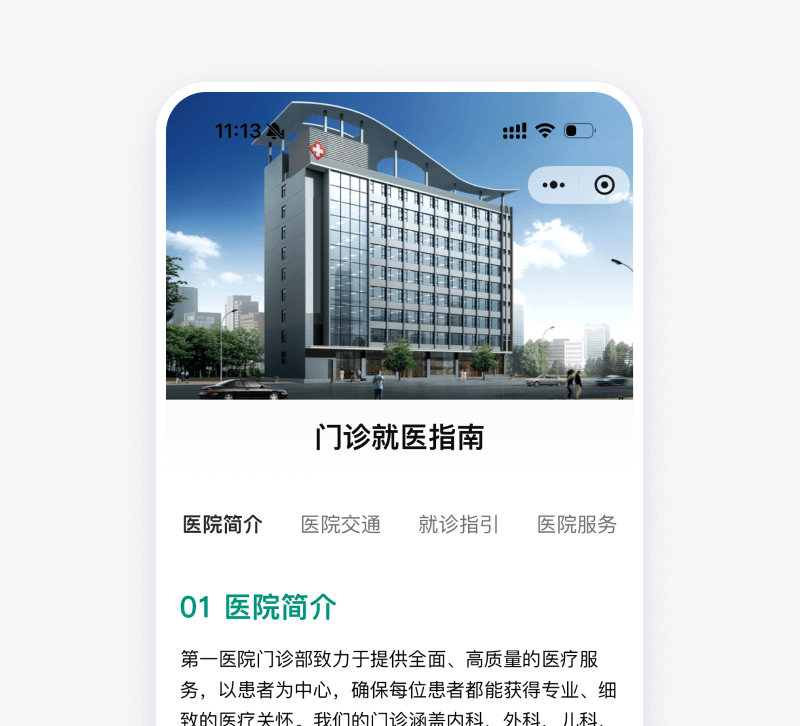800x726 pixels.
Task: Go to the 就诊指引 tab
Action: [x=458, y=524]
